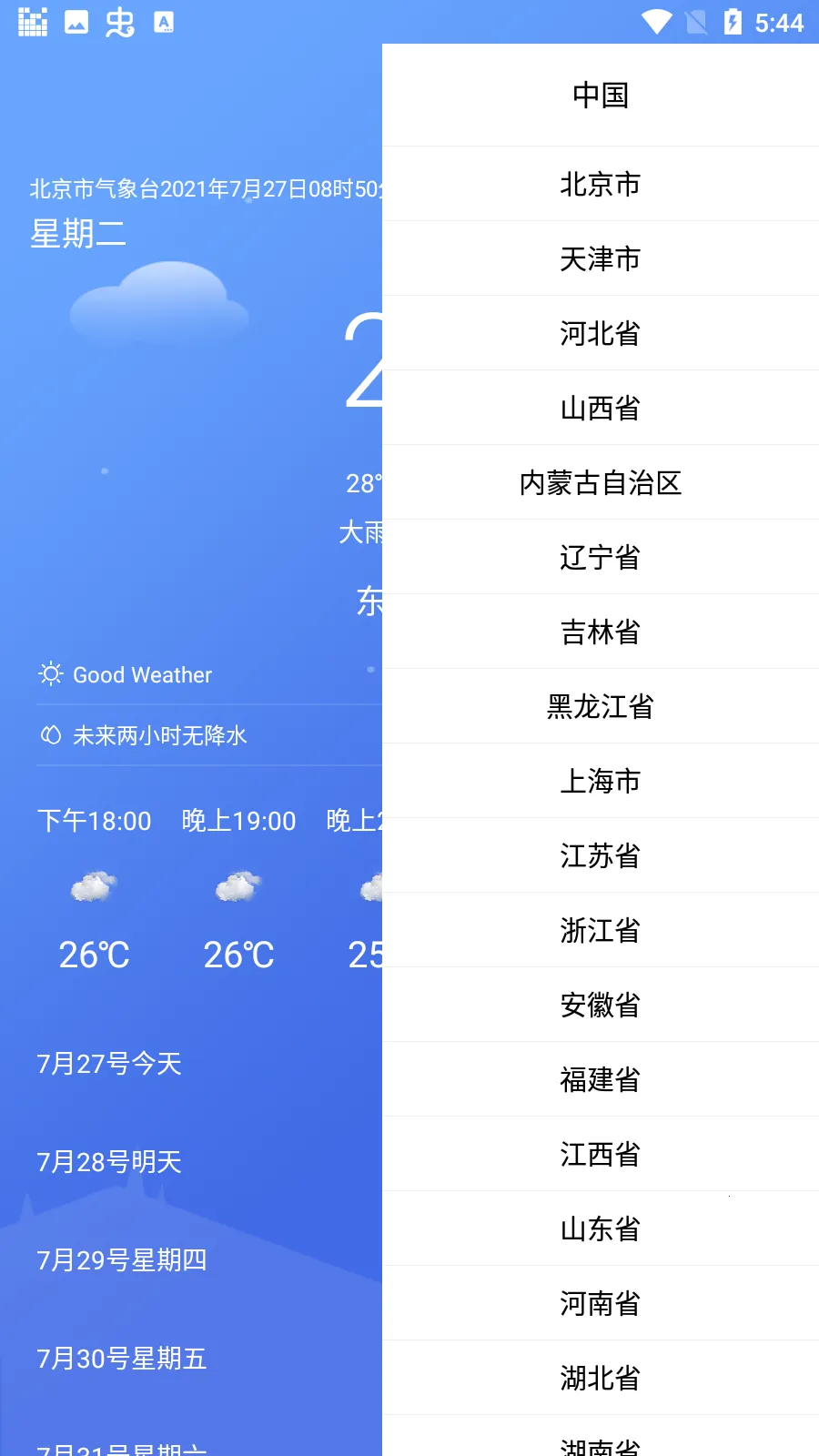Screen dimensions: 819x1456
Task: Tap the 26℃ temperature under 晚上19:00
Action: (238, 955)
